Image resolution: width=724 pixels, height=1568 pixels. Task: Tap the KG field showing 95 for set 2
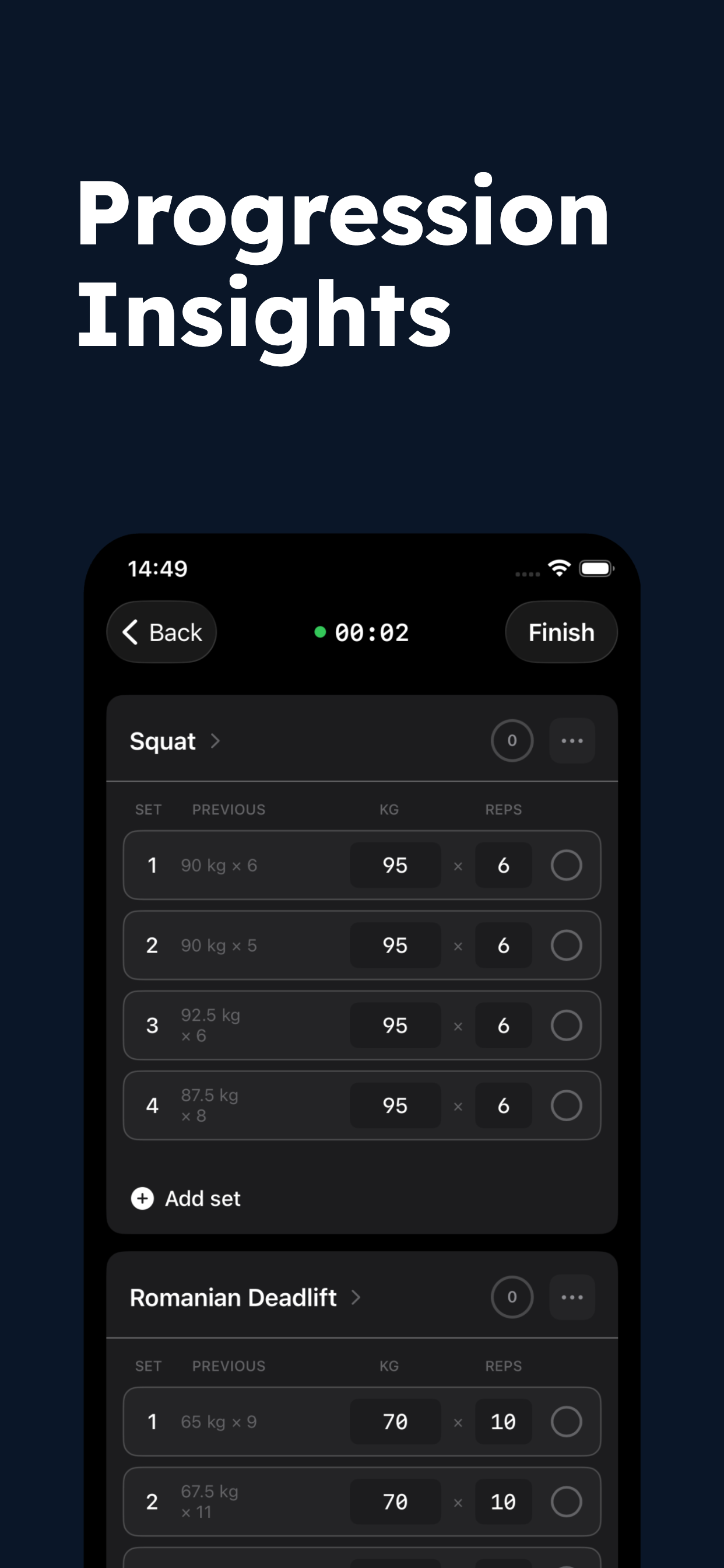click(x=395, y=946)
